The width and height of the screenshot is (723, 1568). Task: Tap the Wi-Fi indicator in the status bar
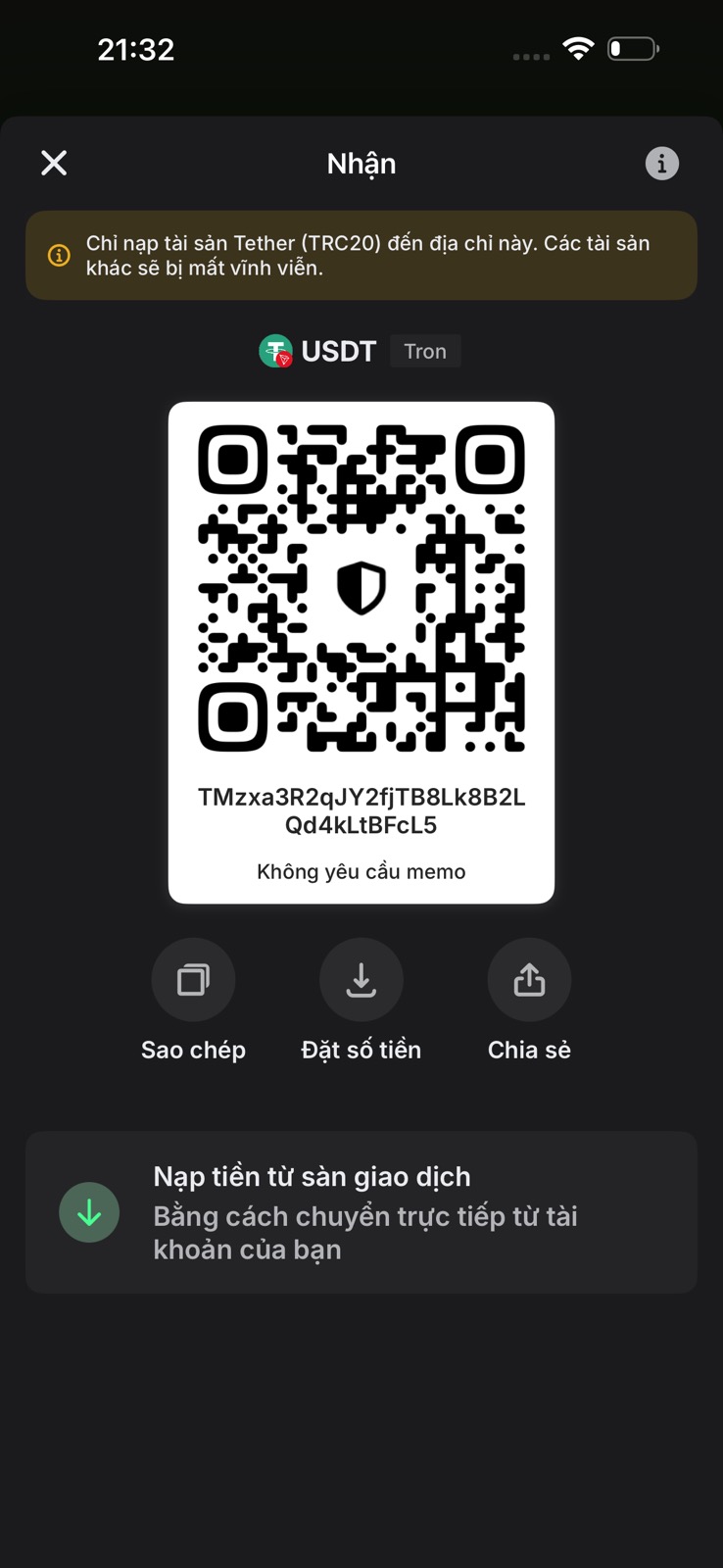[578, 48]
